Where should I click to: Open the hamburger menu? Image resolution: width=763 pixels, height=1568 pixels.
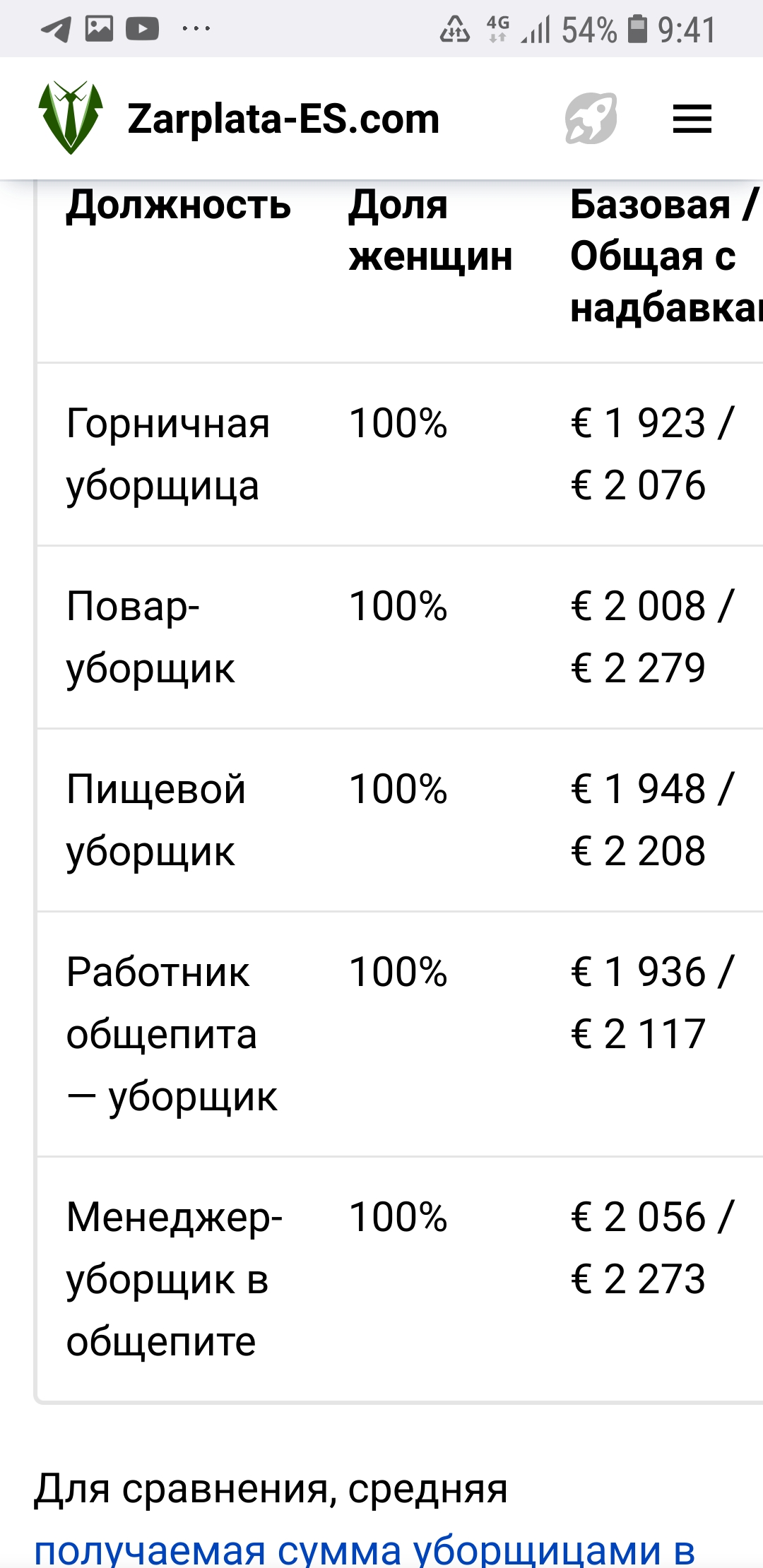[x=692, y=119]
